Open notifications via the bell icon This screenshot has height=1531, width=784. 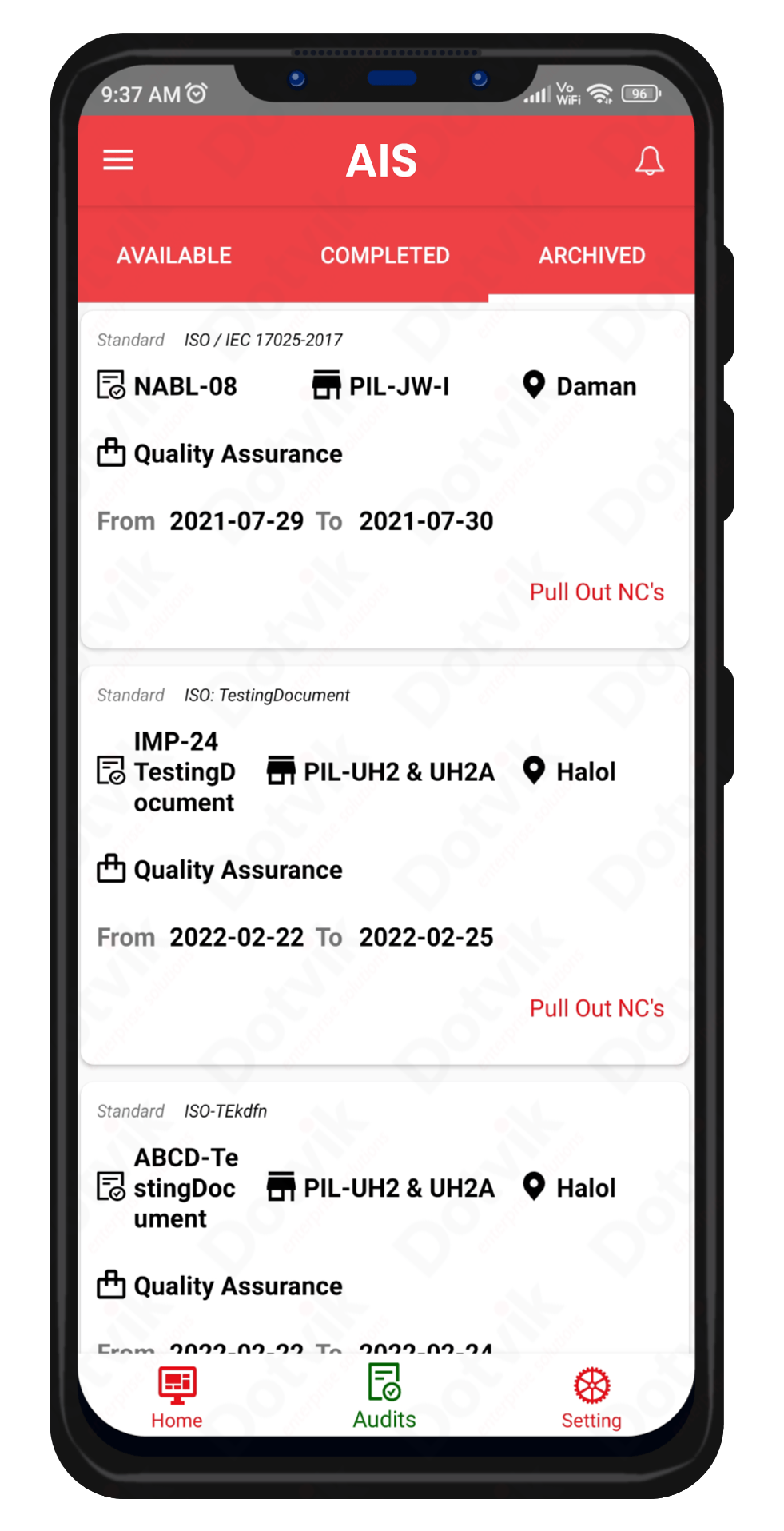(x=651, y=160)
